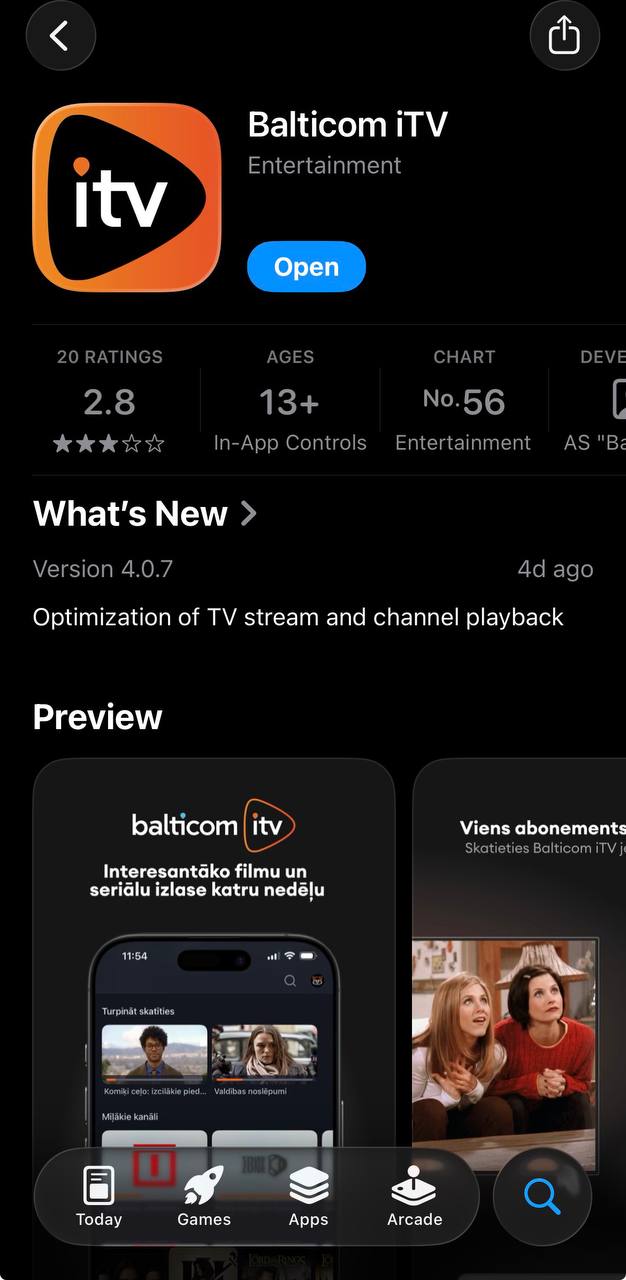
Task: Switch to the Today tab
Action: 99,1197
